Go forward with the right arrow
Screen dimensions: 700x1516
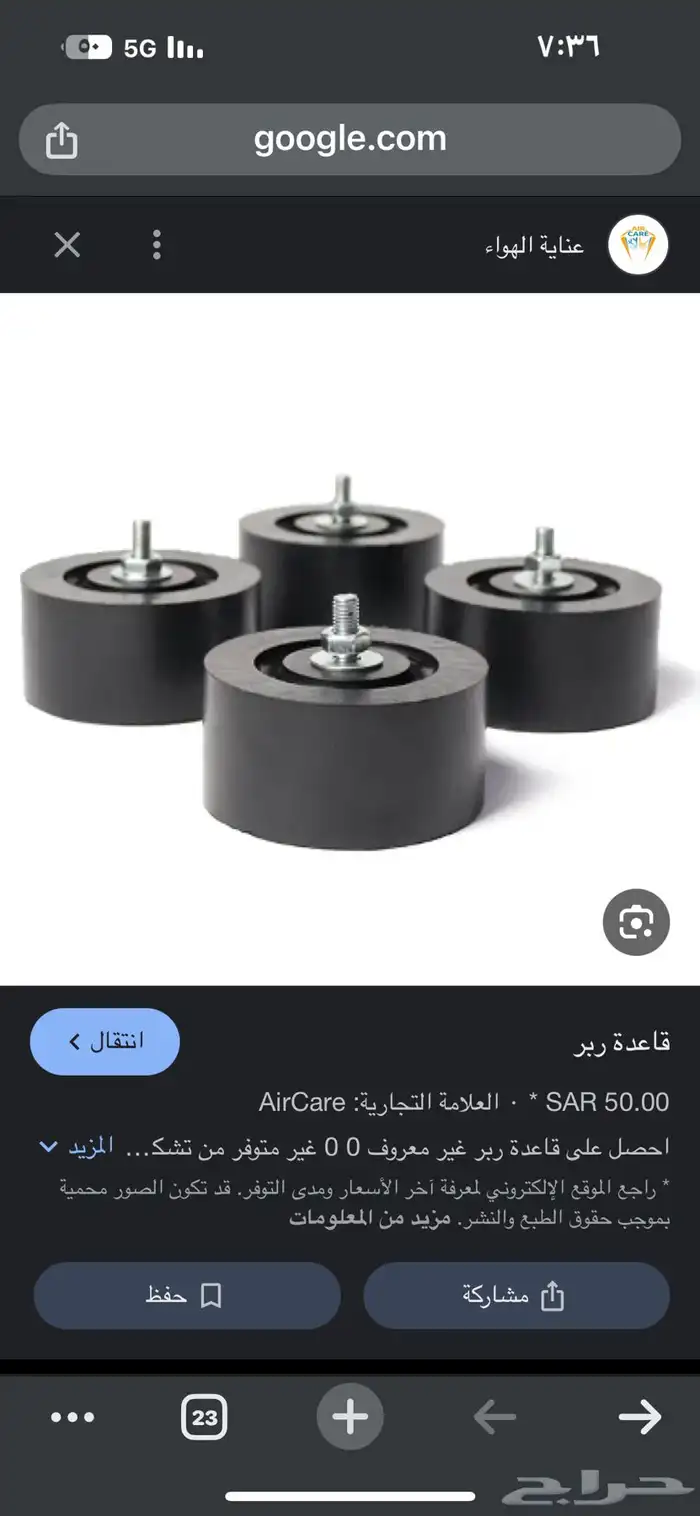[x=640, y=1416]
